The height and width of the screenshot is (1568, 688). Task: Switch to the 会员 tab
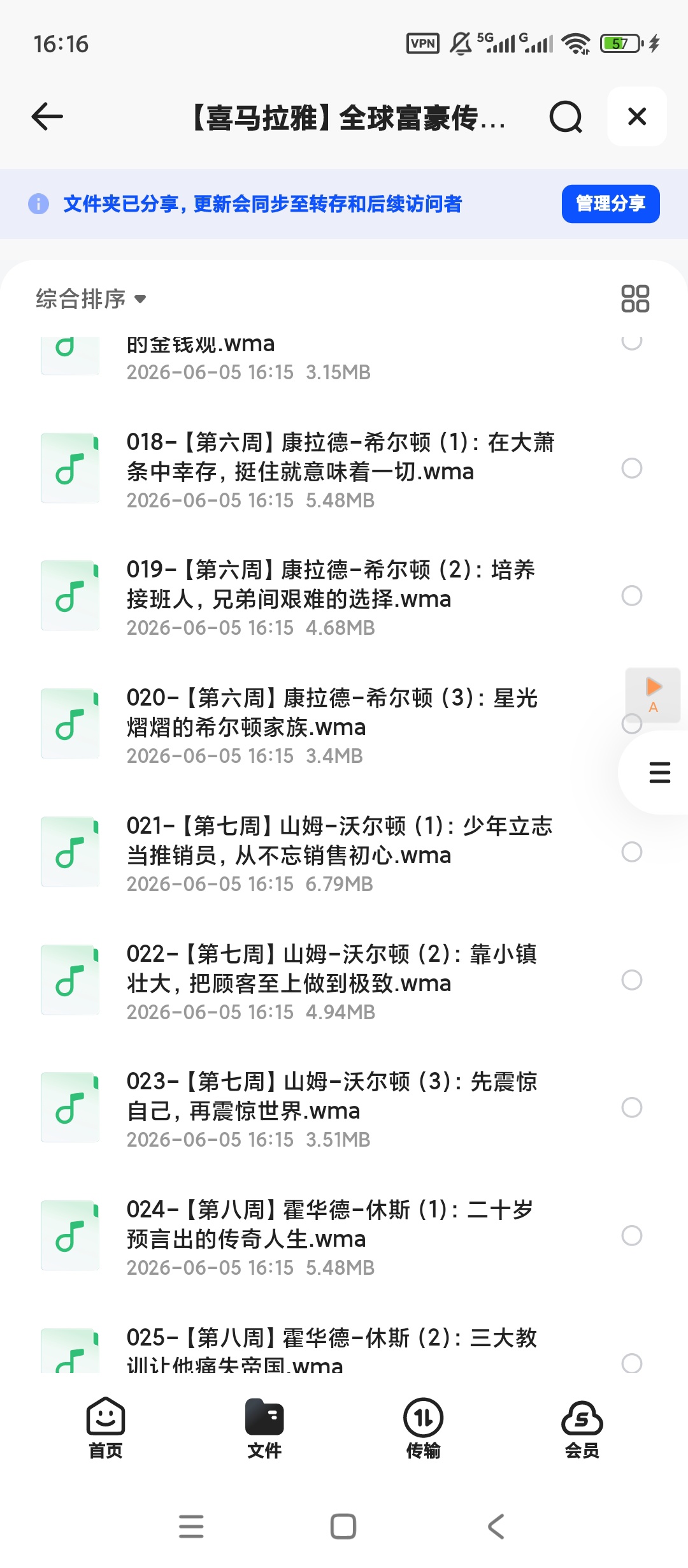582,1428
